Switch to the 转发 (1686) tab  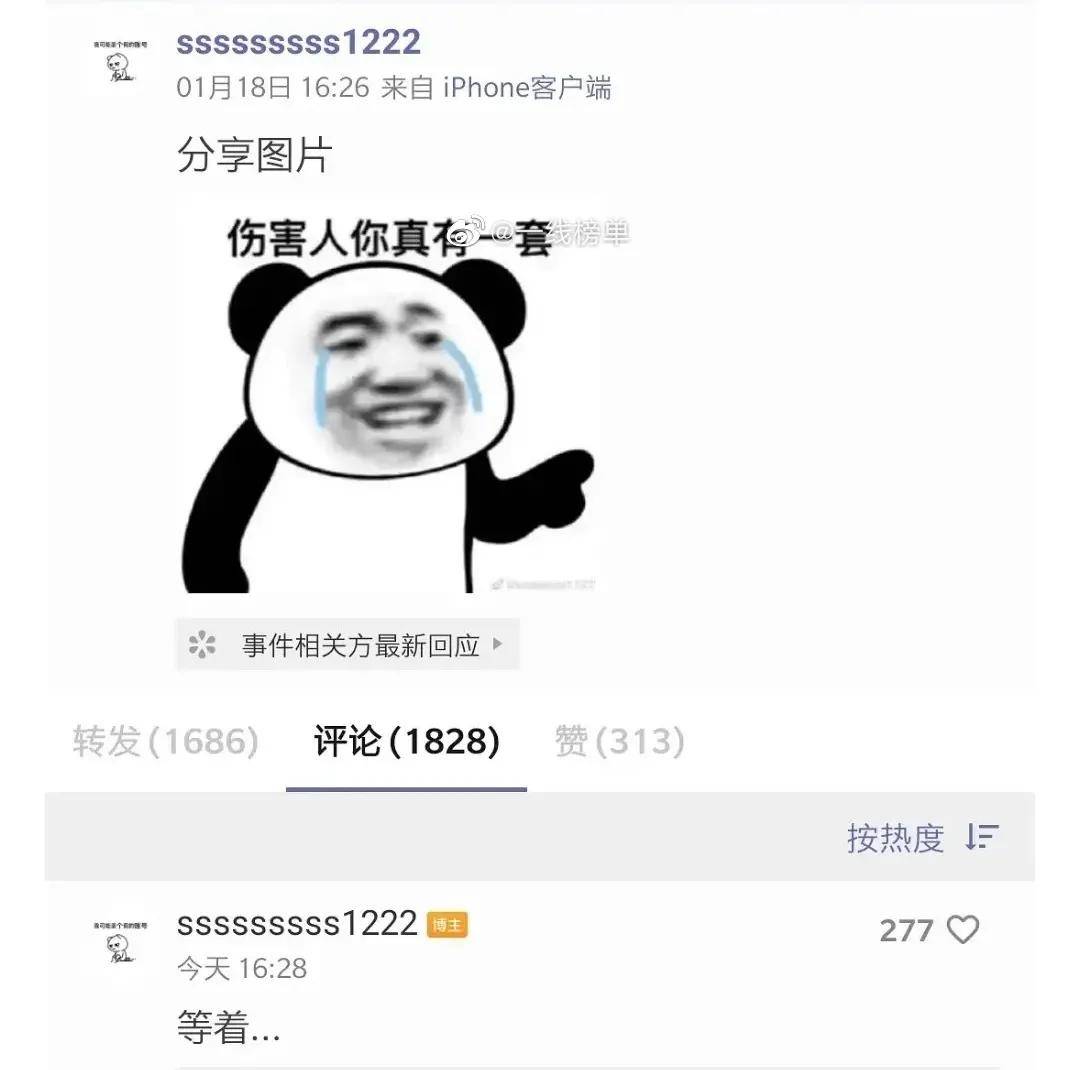pos(166,742)
